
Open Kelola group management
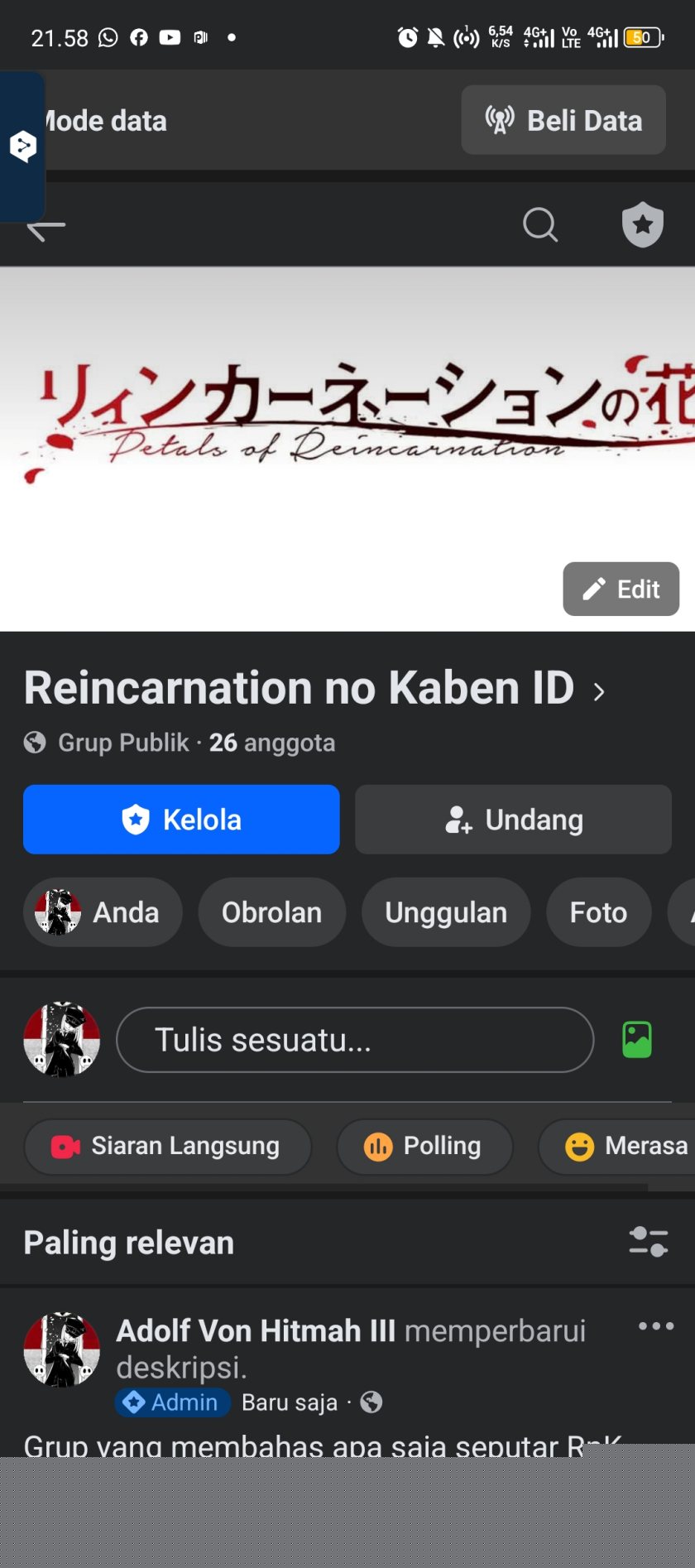click(181, 820)
